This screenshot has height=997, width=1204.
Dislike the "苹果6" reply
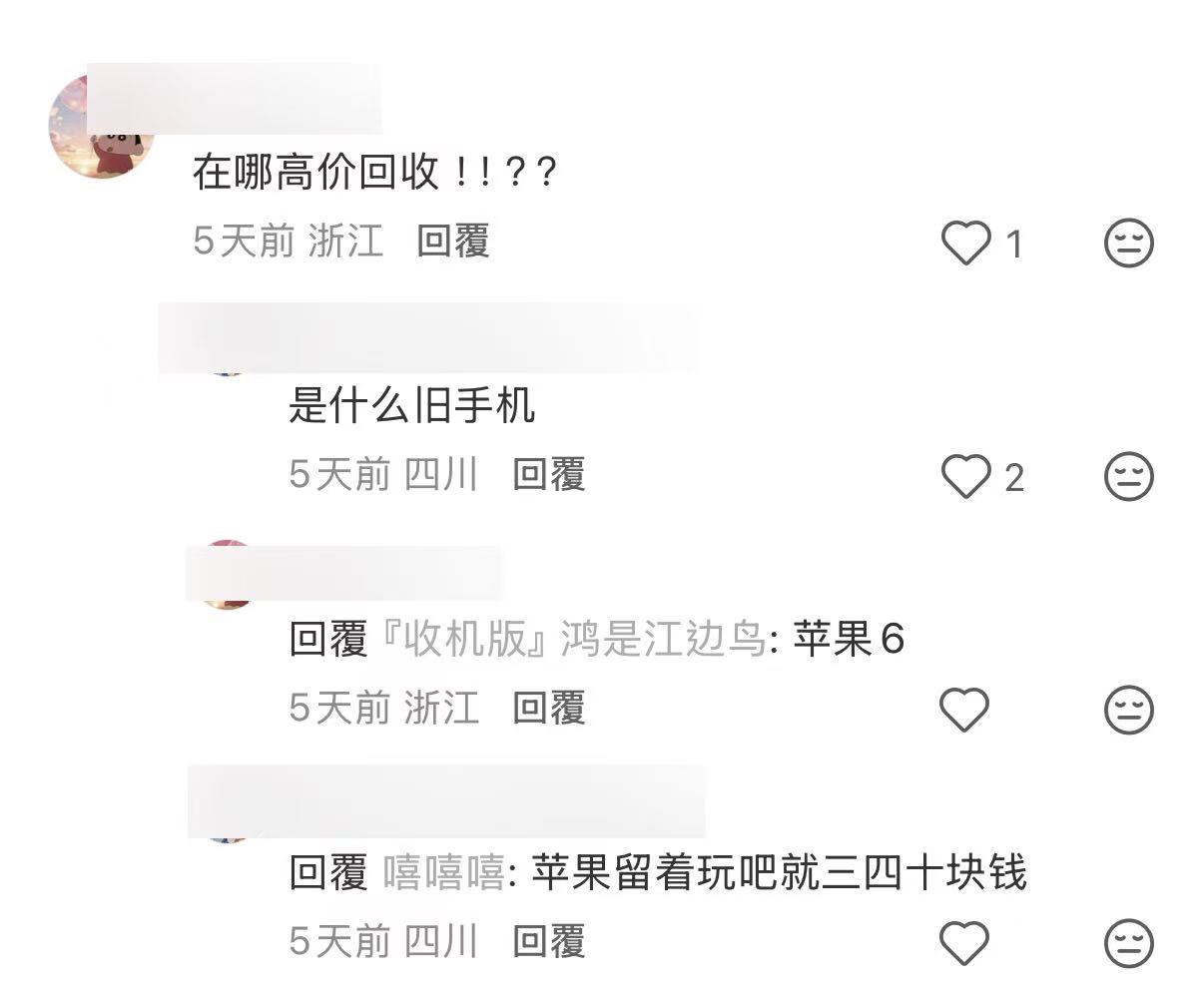click(1129, 710)
